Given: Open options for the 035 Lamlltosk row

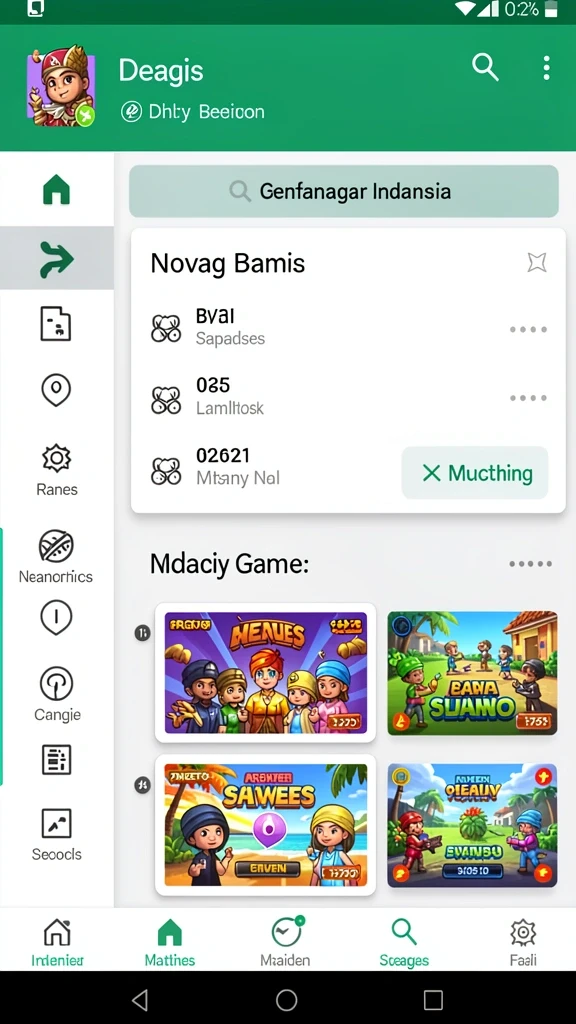Looking at the screenshot, I should 528,398.
